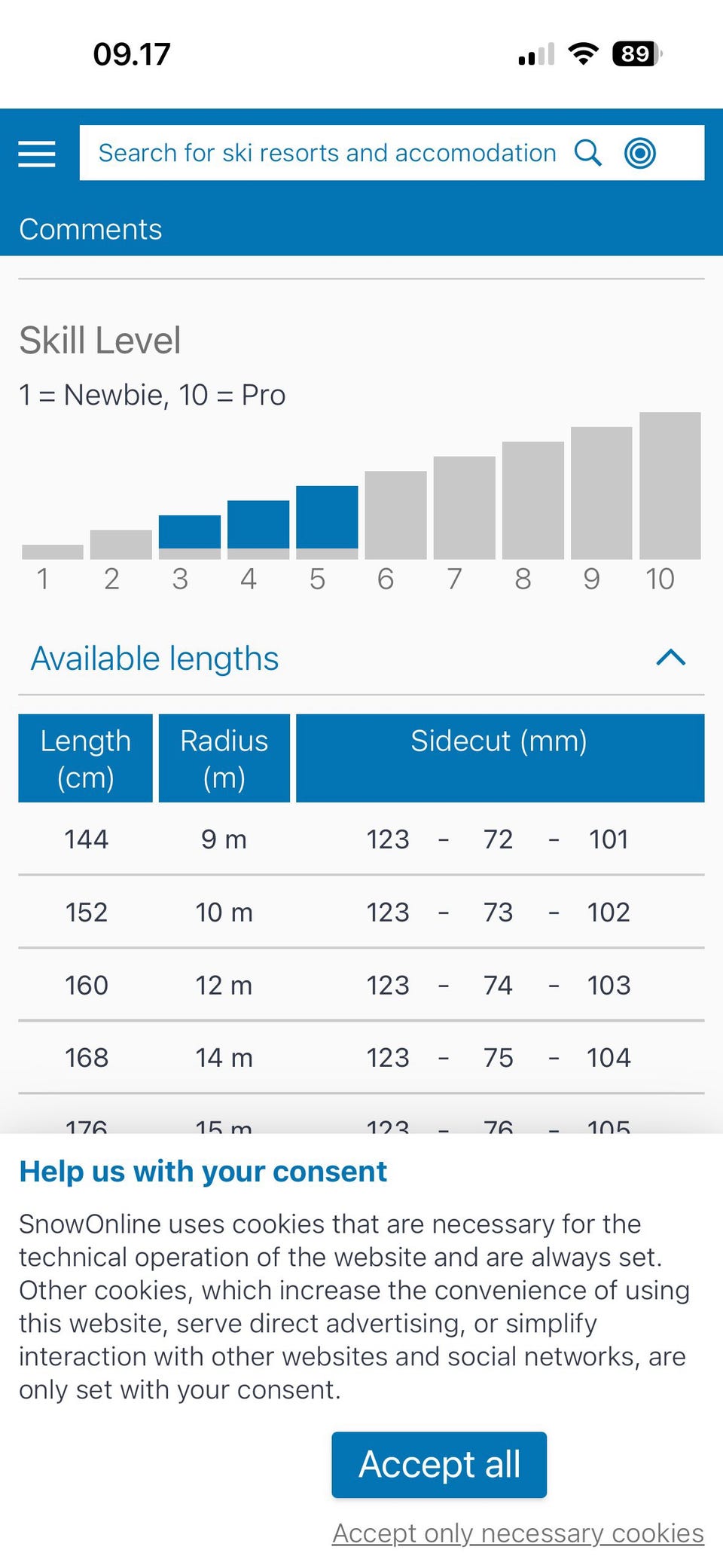This screenshot has width=723, height=1568.
Task: Open the hamburger menu
Action: point(37,154)
